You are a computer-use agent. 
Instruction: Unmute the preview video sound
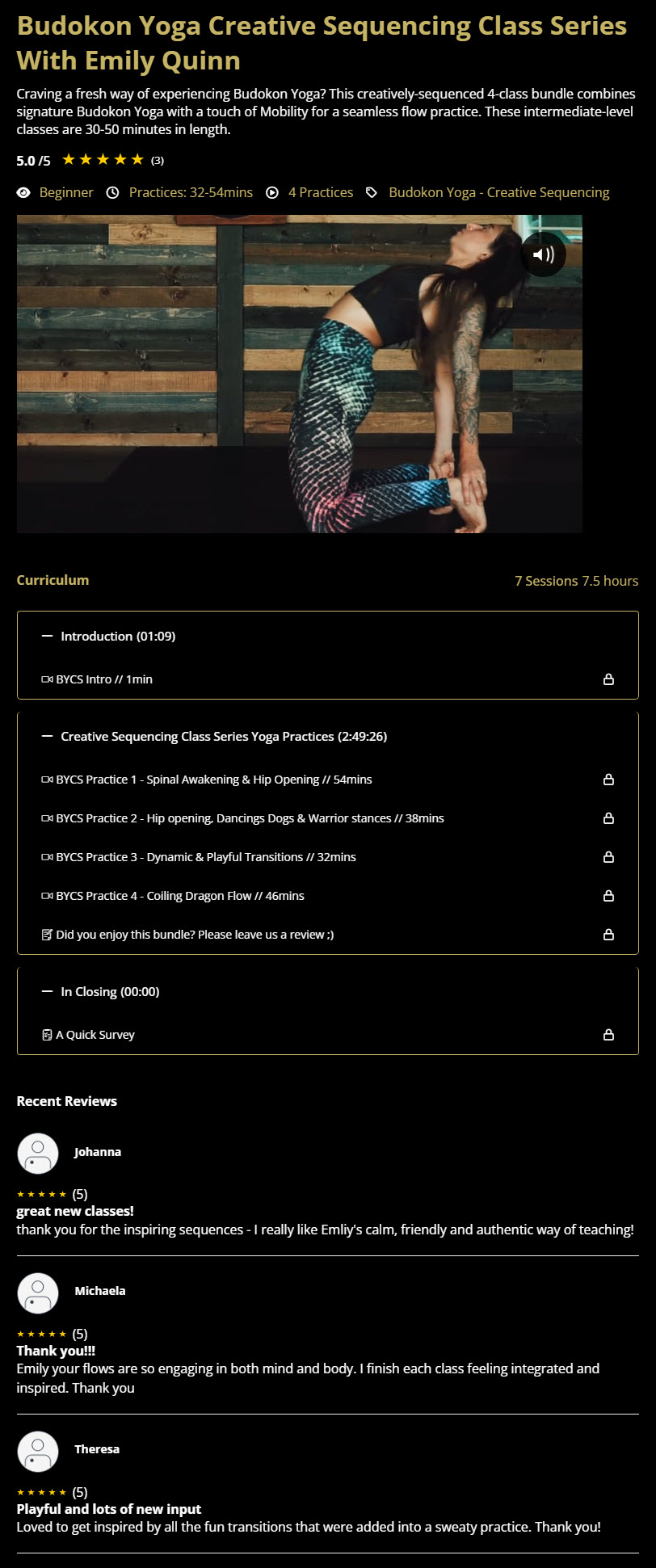543,254
